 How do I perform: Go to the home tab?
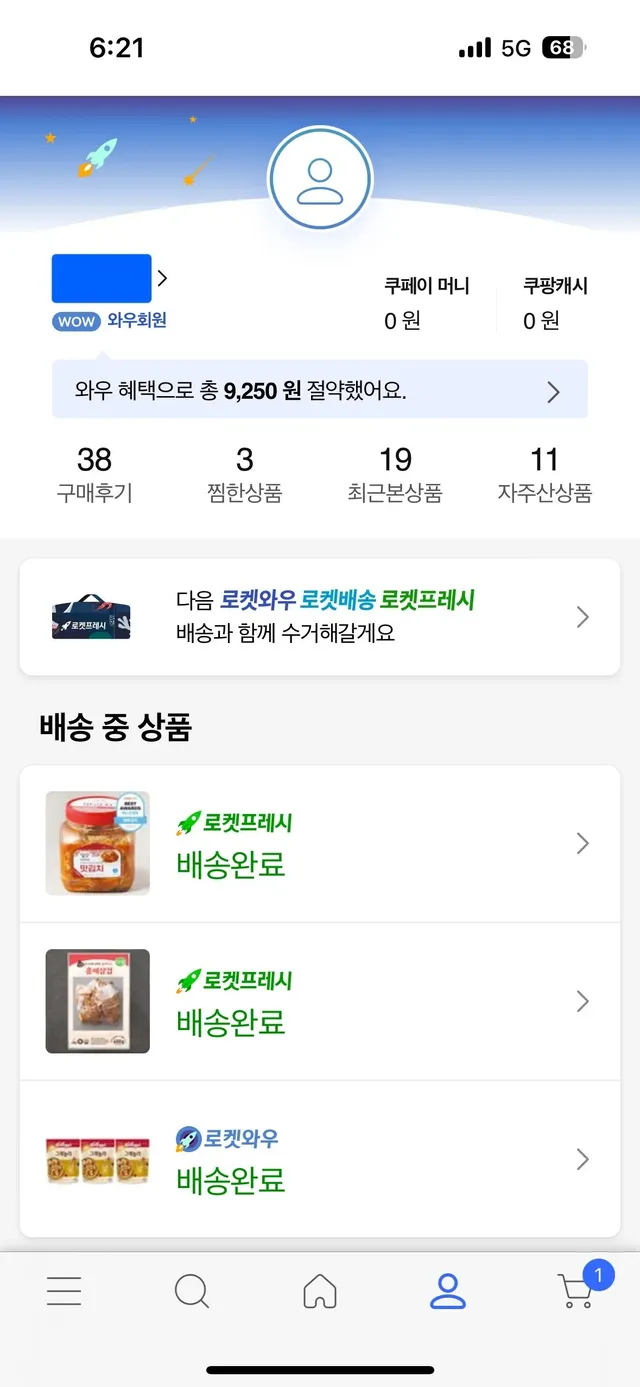(320, 1291)
